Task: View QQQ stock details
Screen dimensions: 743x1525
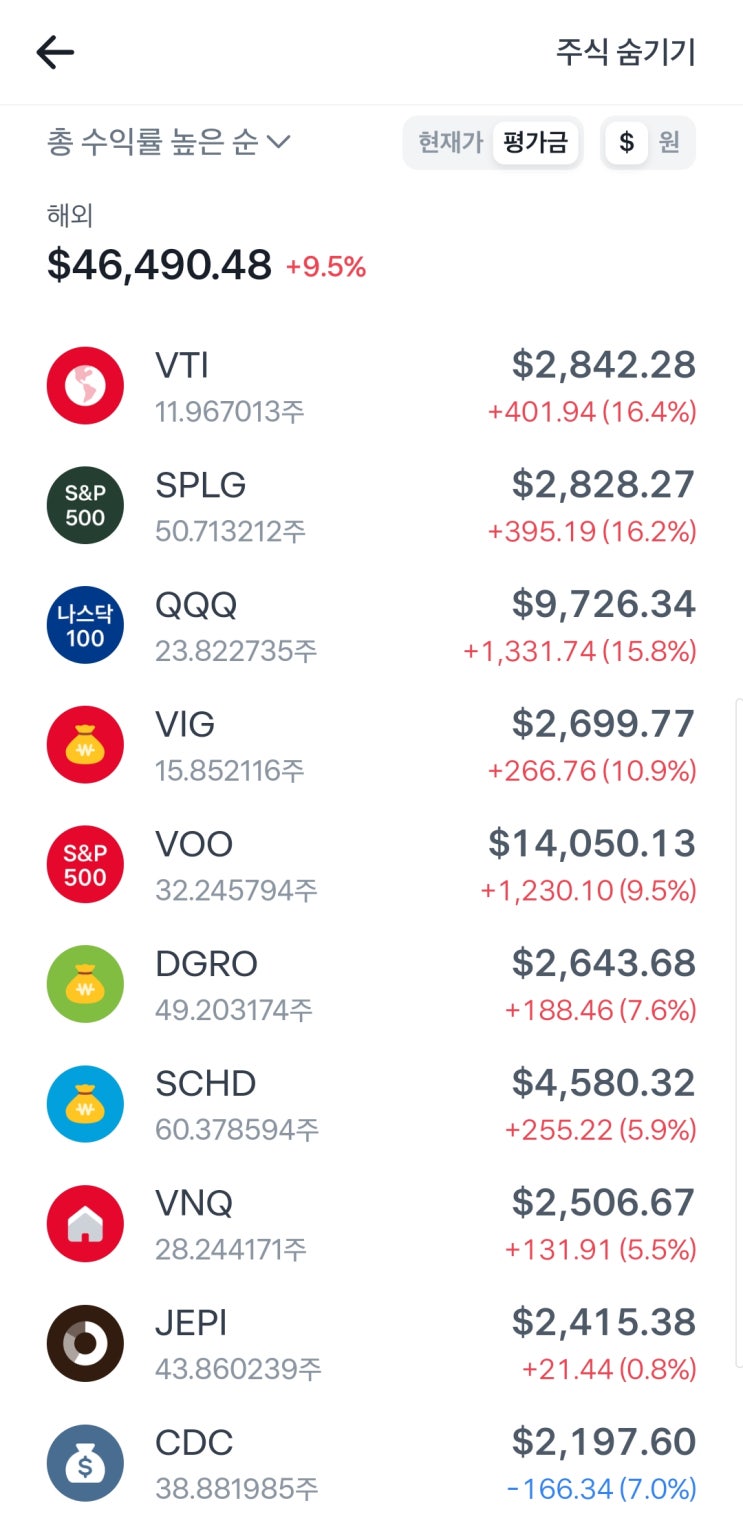Action: (371, 625)
